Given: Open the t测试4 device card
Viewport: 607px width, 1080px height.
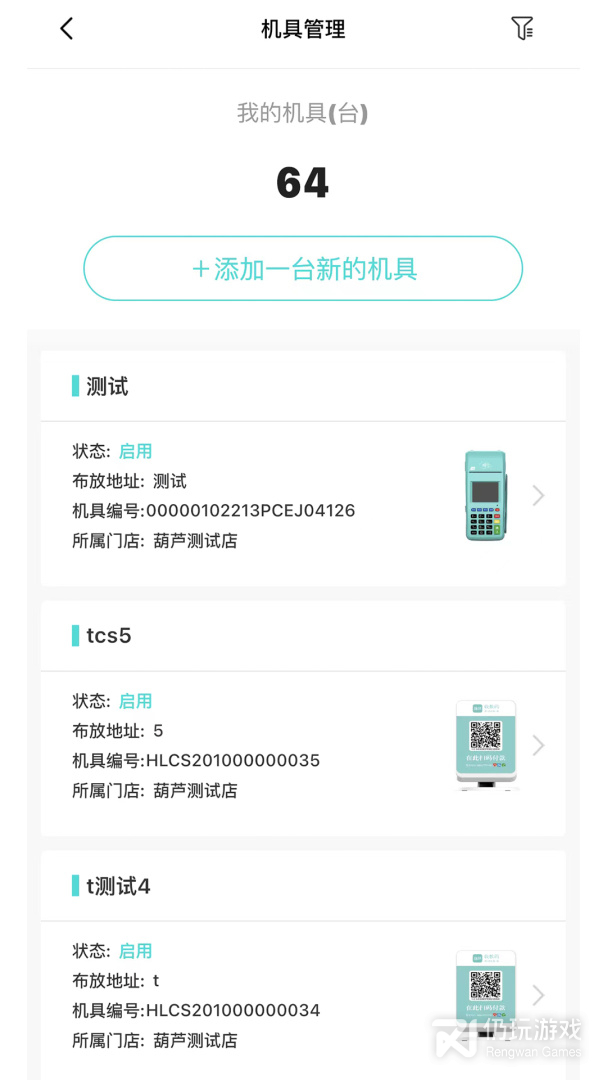Looking at the screenshot, I should coord(303,964).
